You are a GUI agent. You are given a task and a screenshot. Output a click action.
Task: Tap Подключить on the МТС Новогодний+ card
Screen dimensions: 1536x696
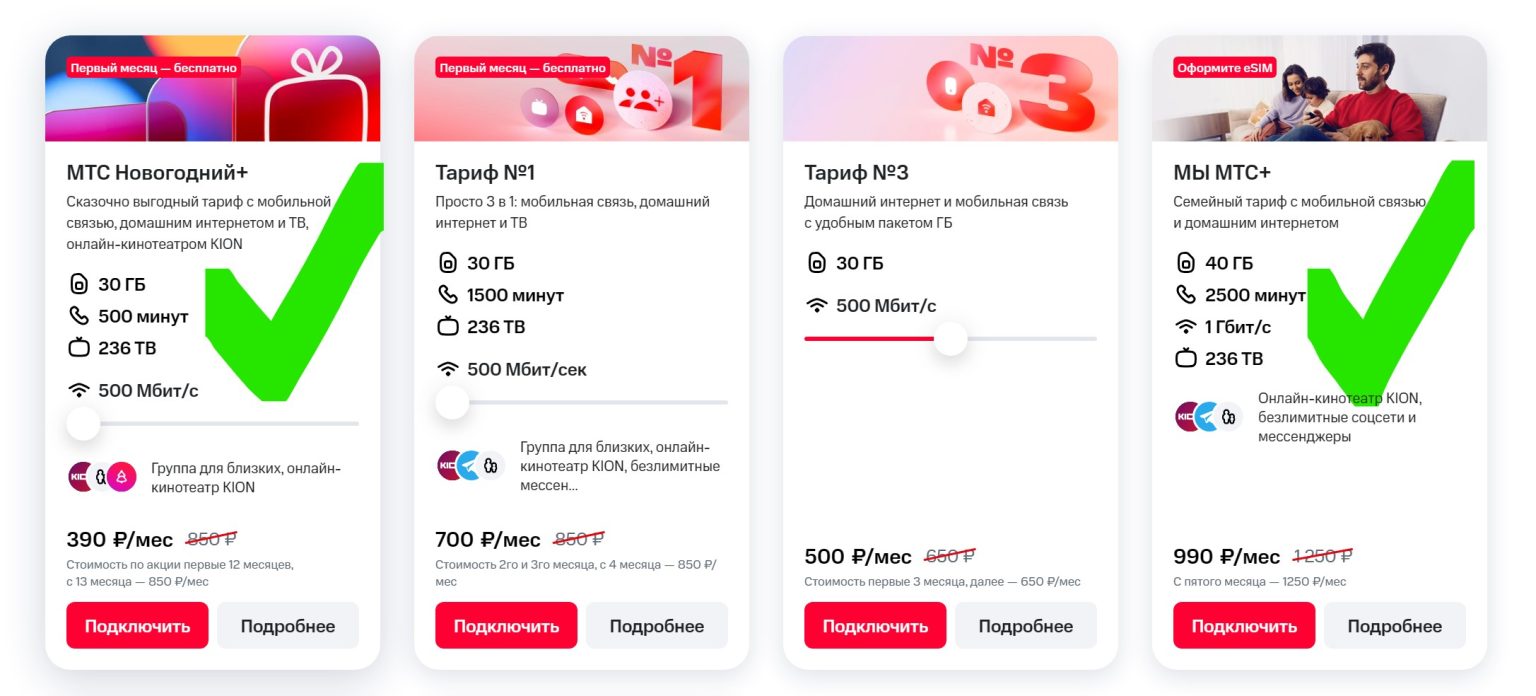[x=137, y=626]
